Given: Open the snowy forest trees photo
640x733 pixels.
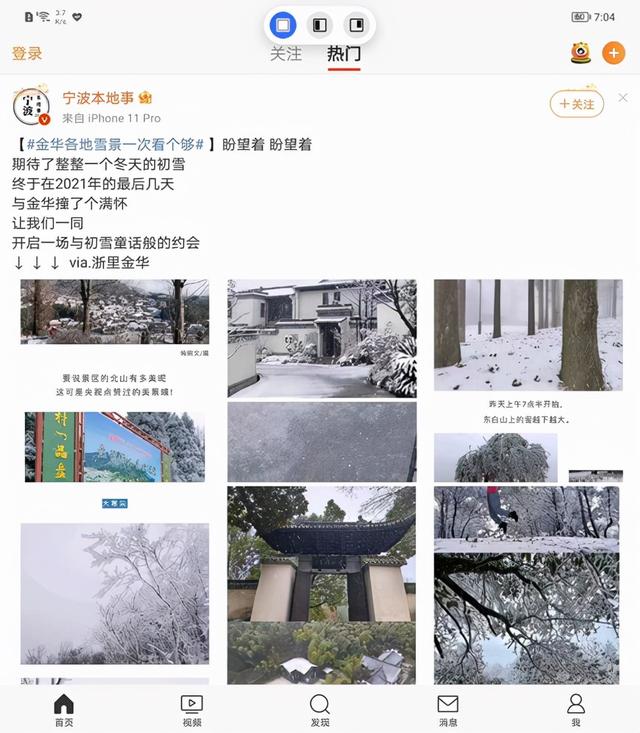Looking at the screenshot, I should (528, 334).
